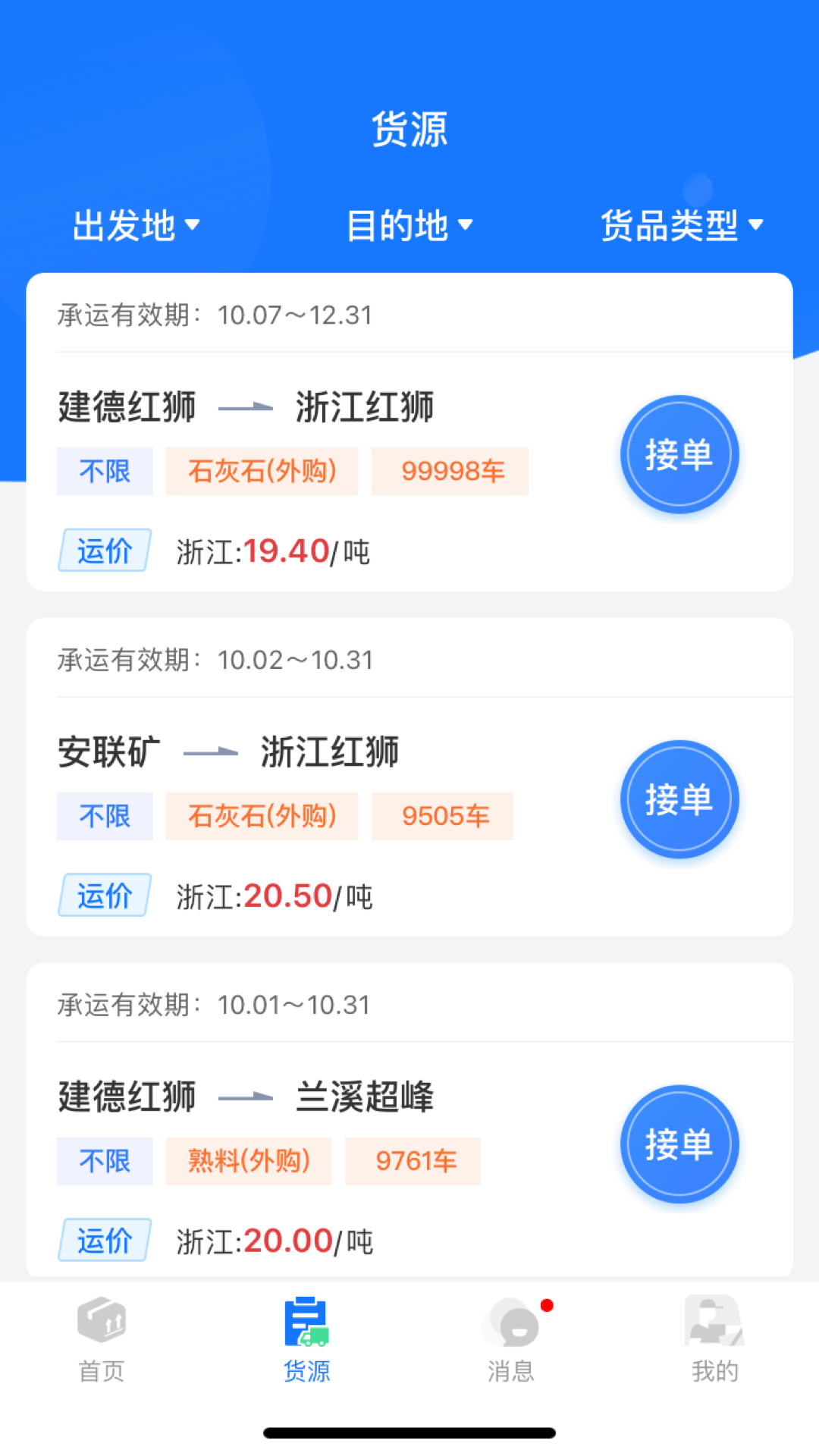Tap the 熟料(外购) tag on the third card
Screen dimensions: 819x1456
coord(249,1161)
